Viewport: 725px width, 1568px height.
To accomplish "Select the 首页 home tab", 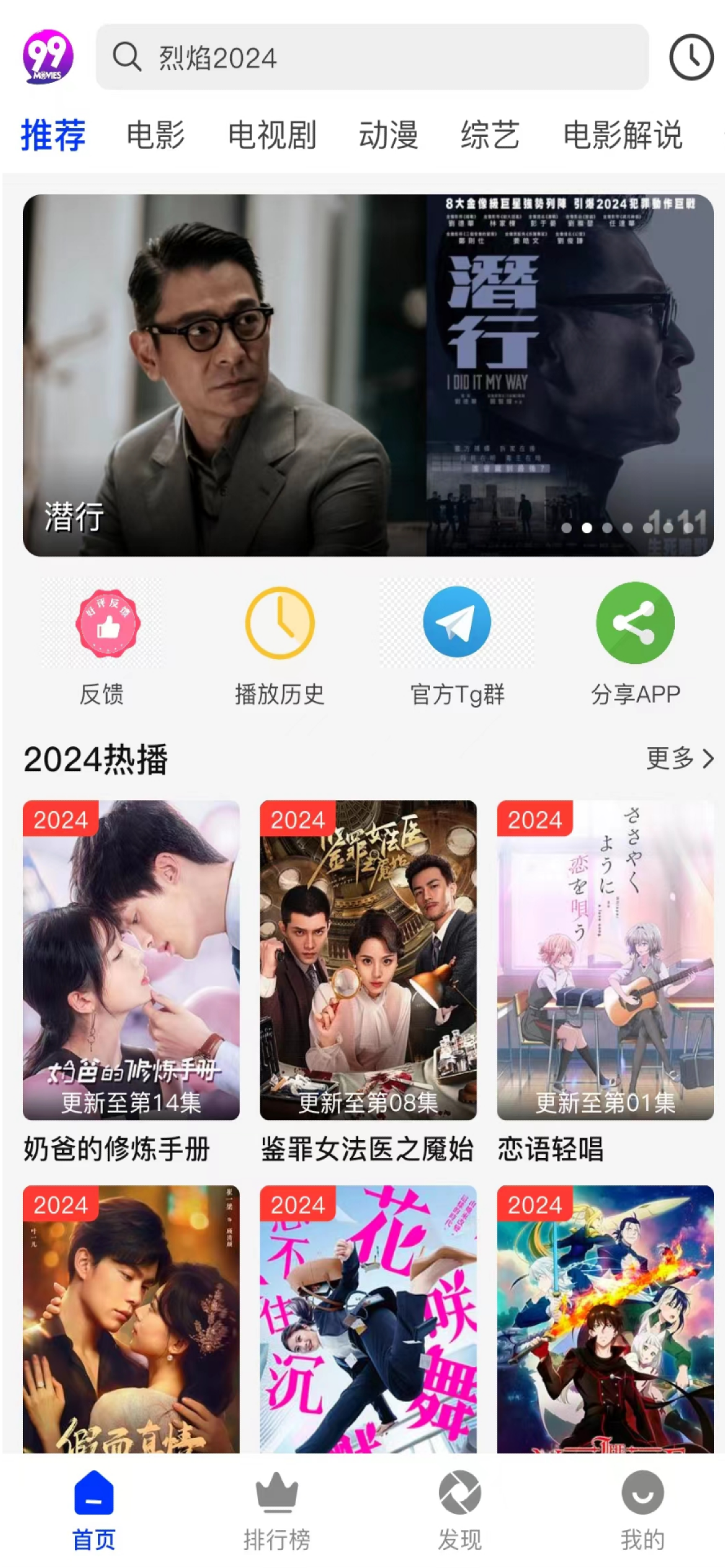I will (94, 1509).
